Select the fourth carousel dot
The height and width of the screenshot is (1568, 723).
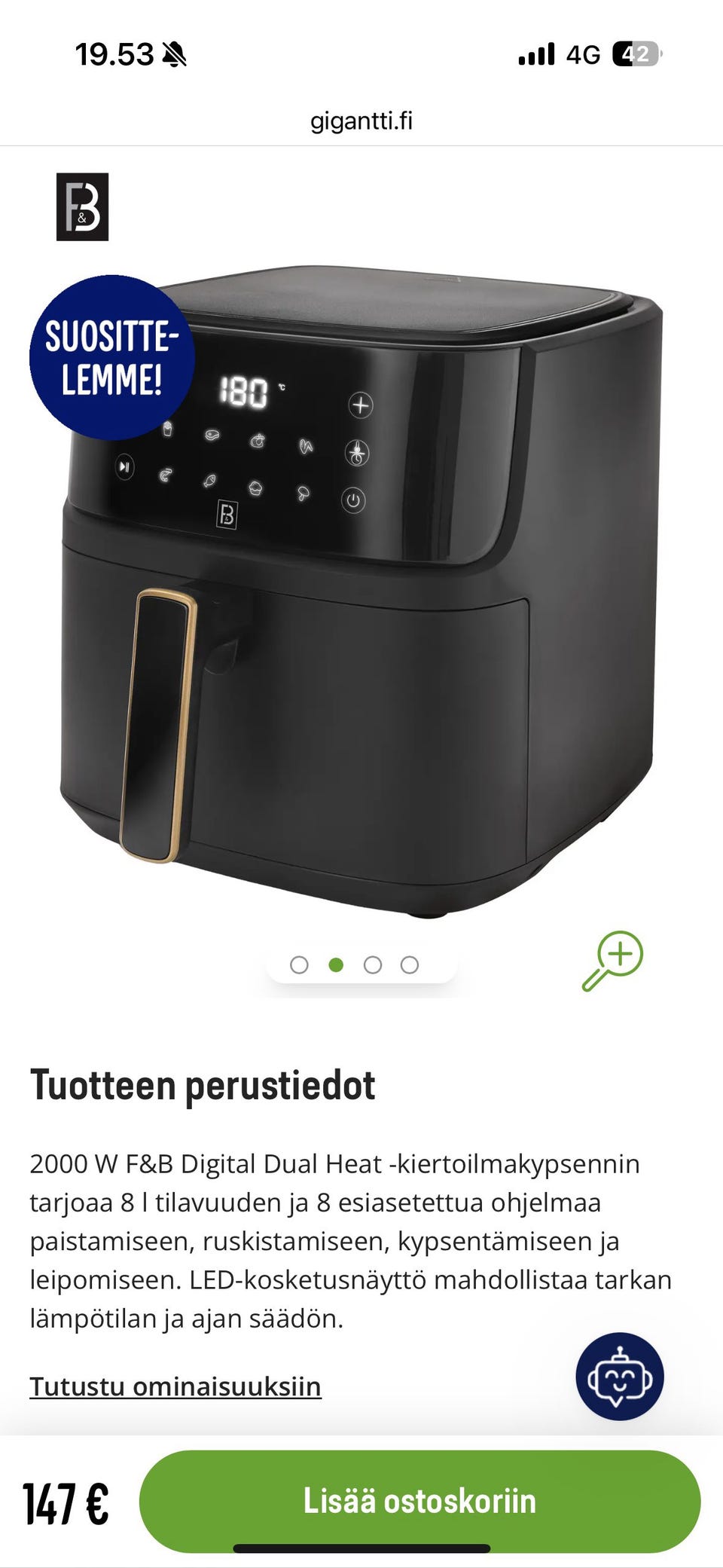click(x=410, y=963)
